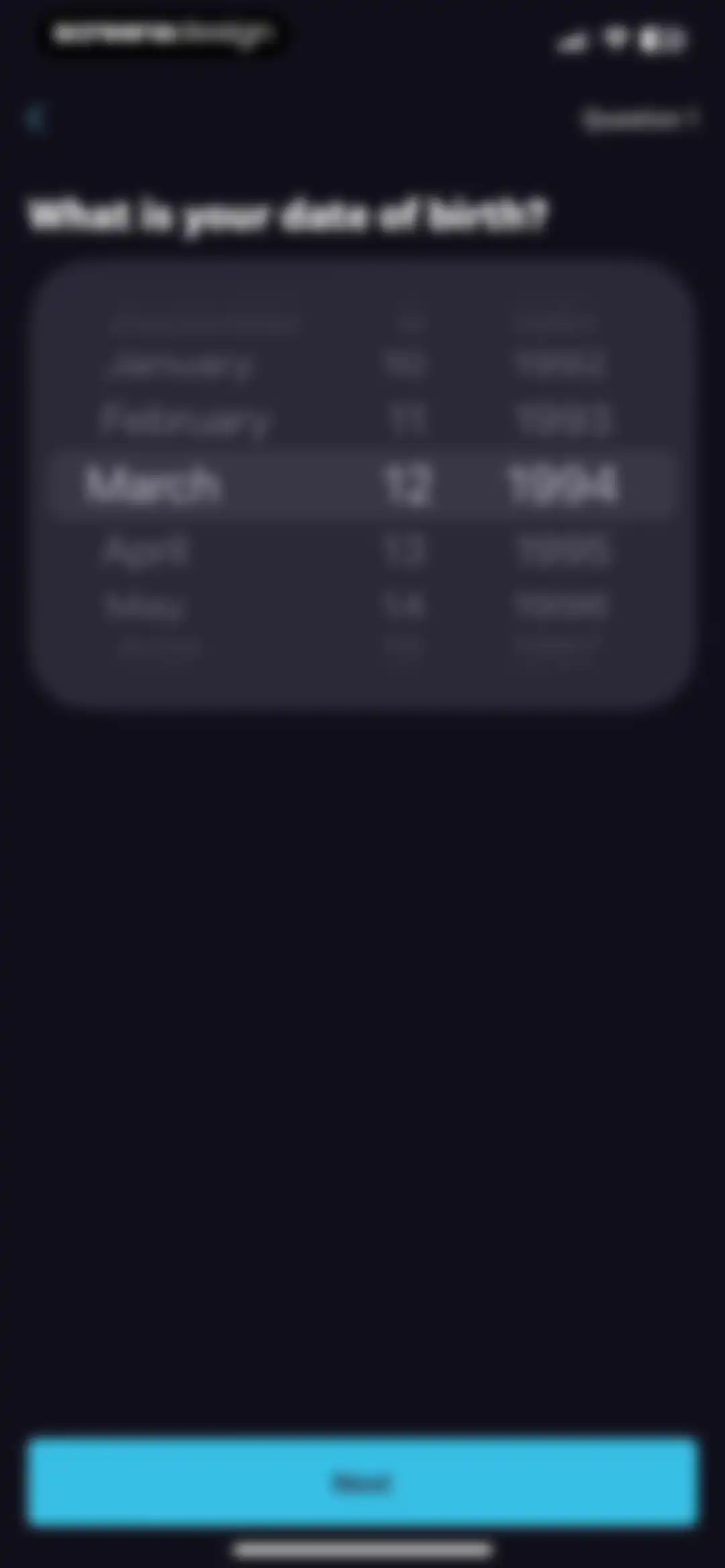725x1568 pixels.
Task: Go back using the top-left arrow
Action: point(35,119)
